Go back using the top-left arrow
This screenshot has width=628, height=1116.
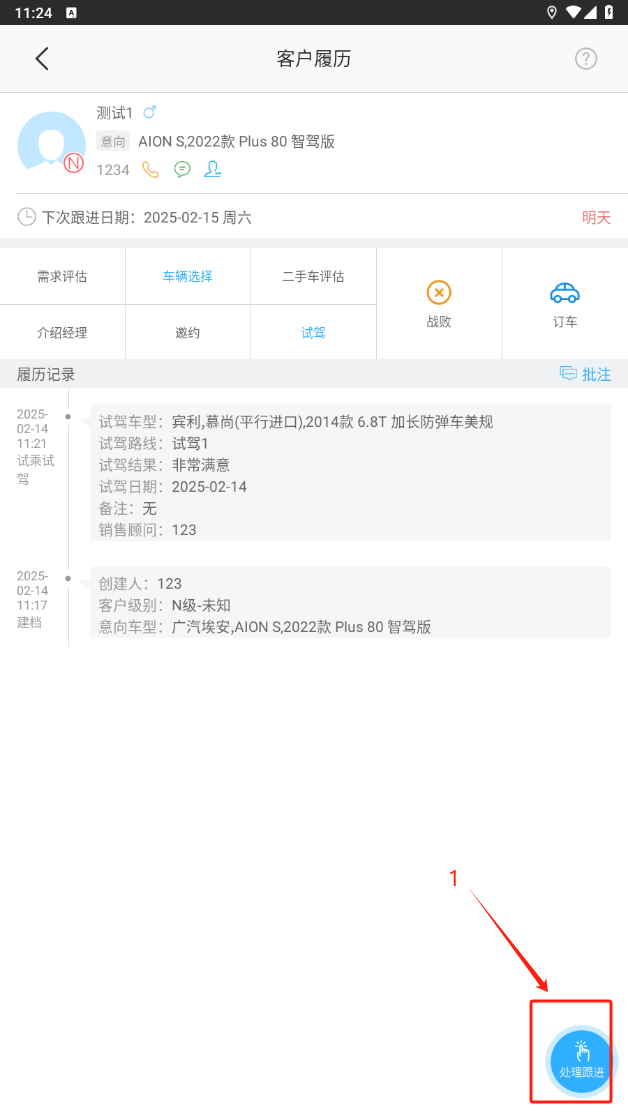42,59
